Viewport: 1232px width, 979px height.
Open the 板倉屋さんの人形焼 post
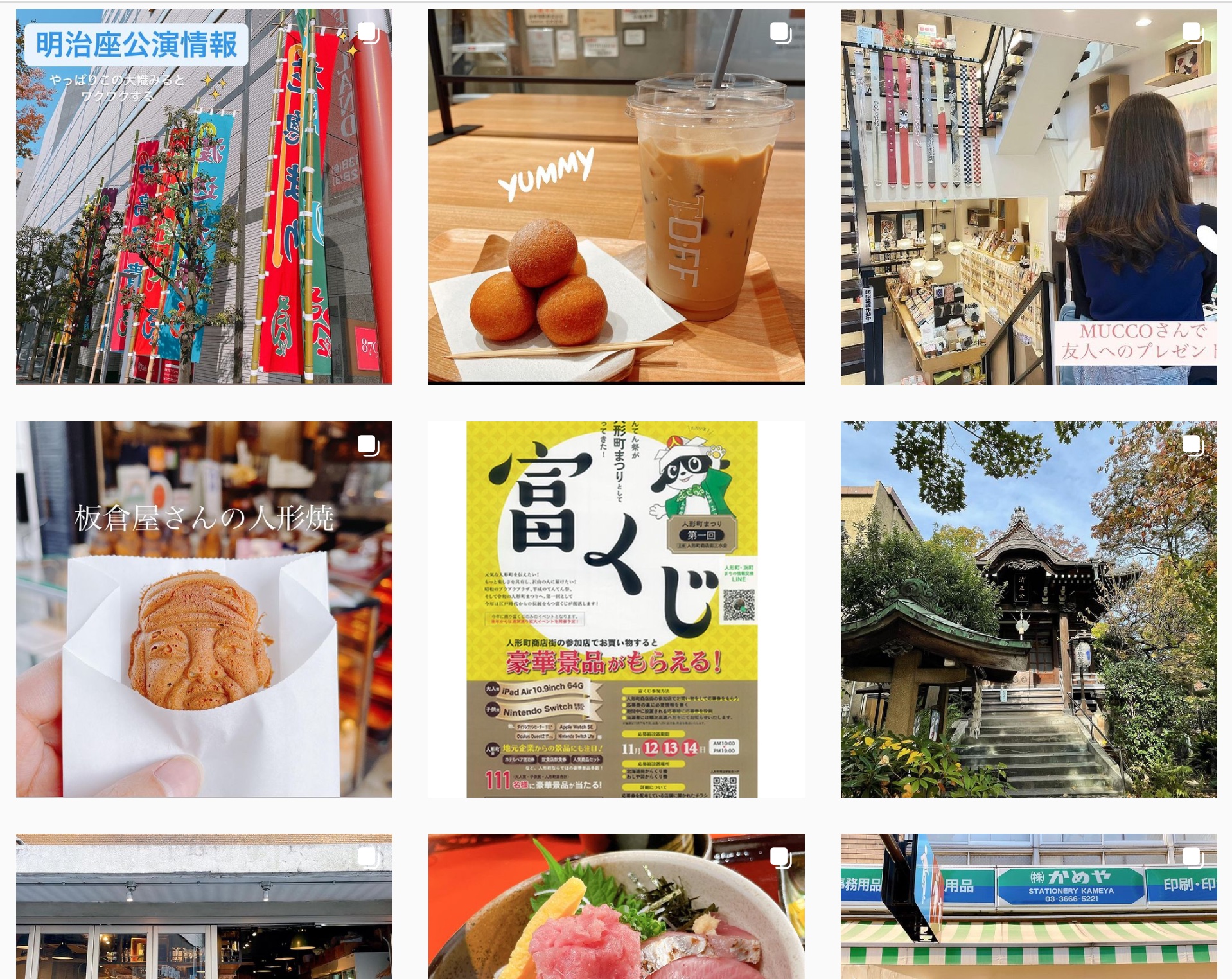click(204, 609)
